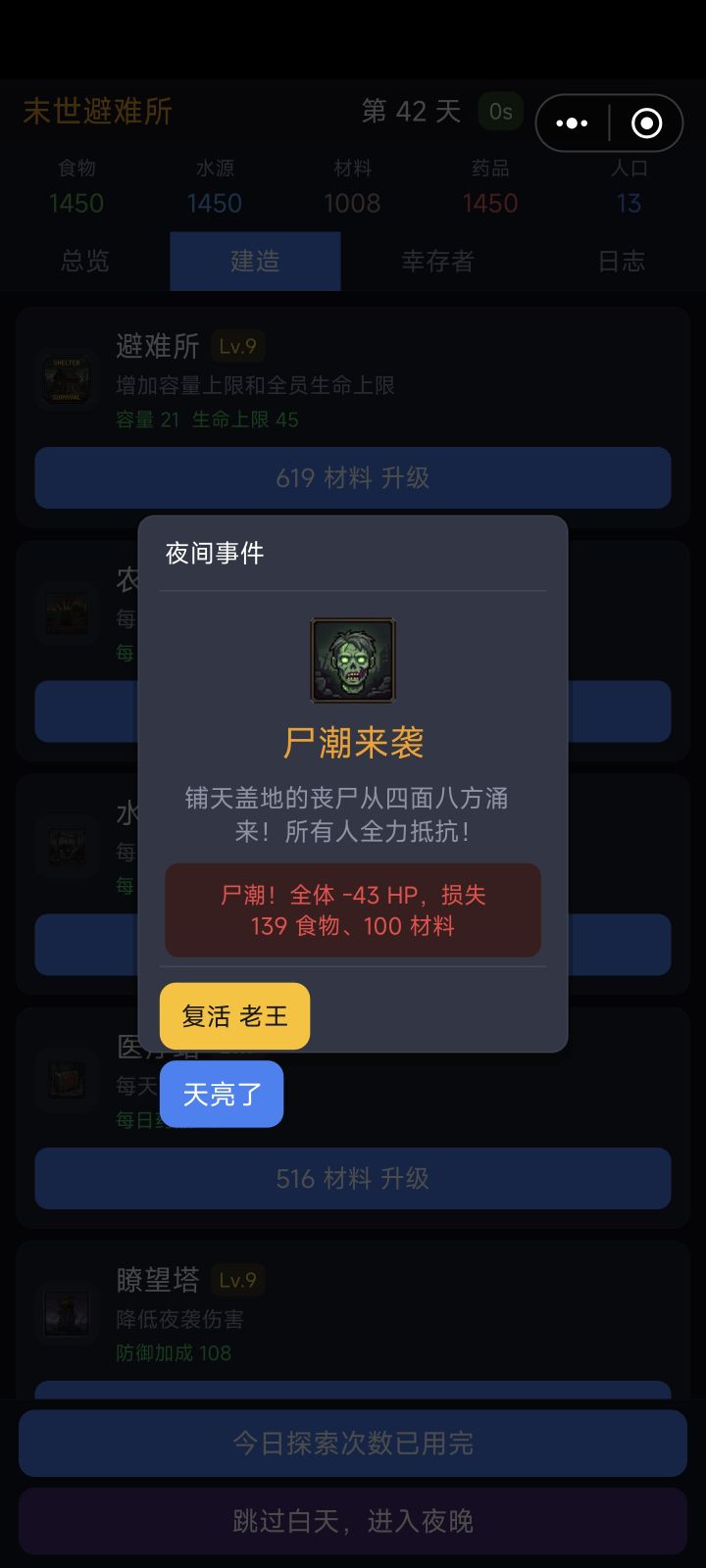Click the 瞭望塔 watchtower icon
This screenshot has width=706, height=1568.
[x=65, y=1313]
